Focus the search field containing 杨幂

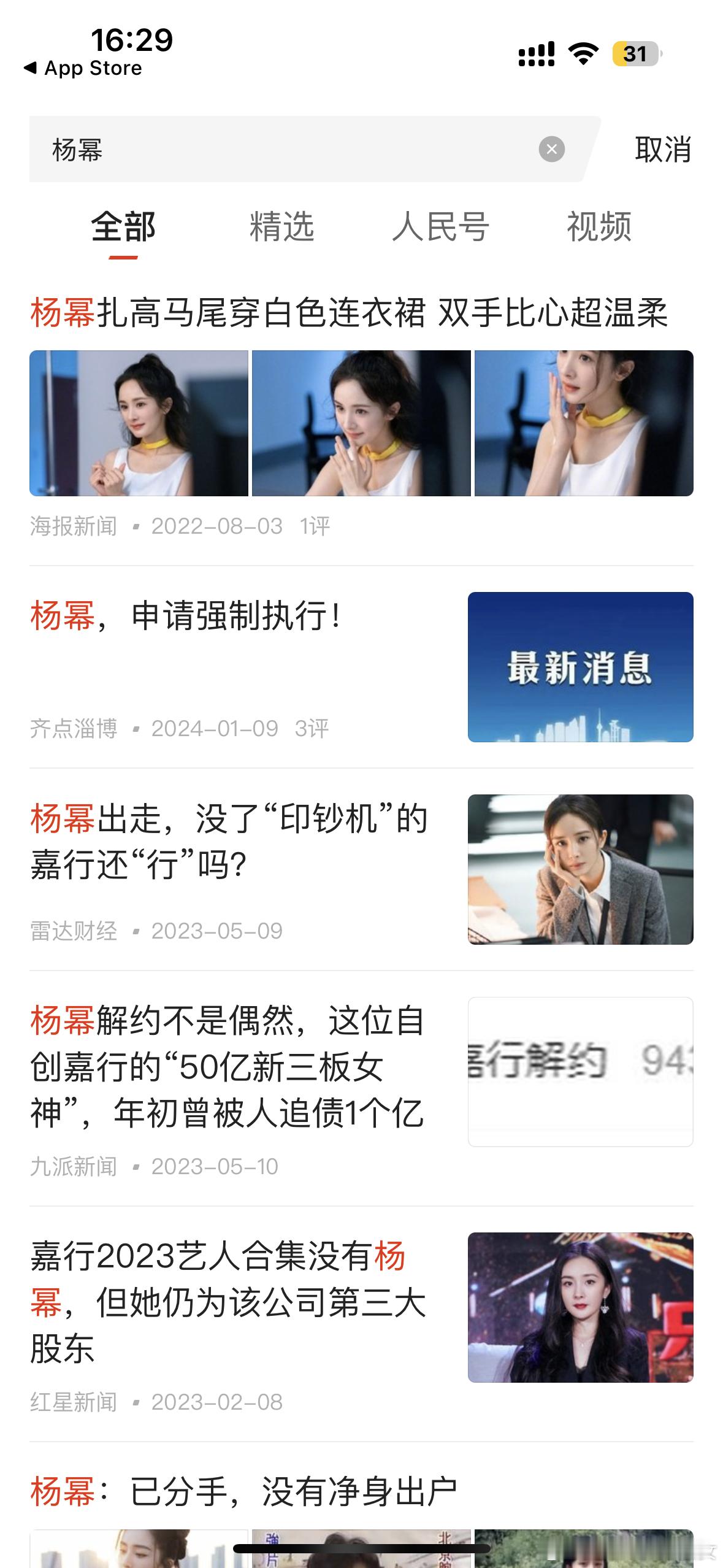pos(282,149)
